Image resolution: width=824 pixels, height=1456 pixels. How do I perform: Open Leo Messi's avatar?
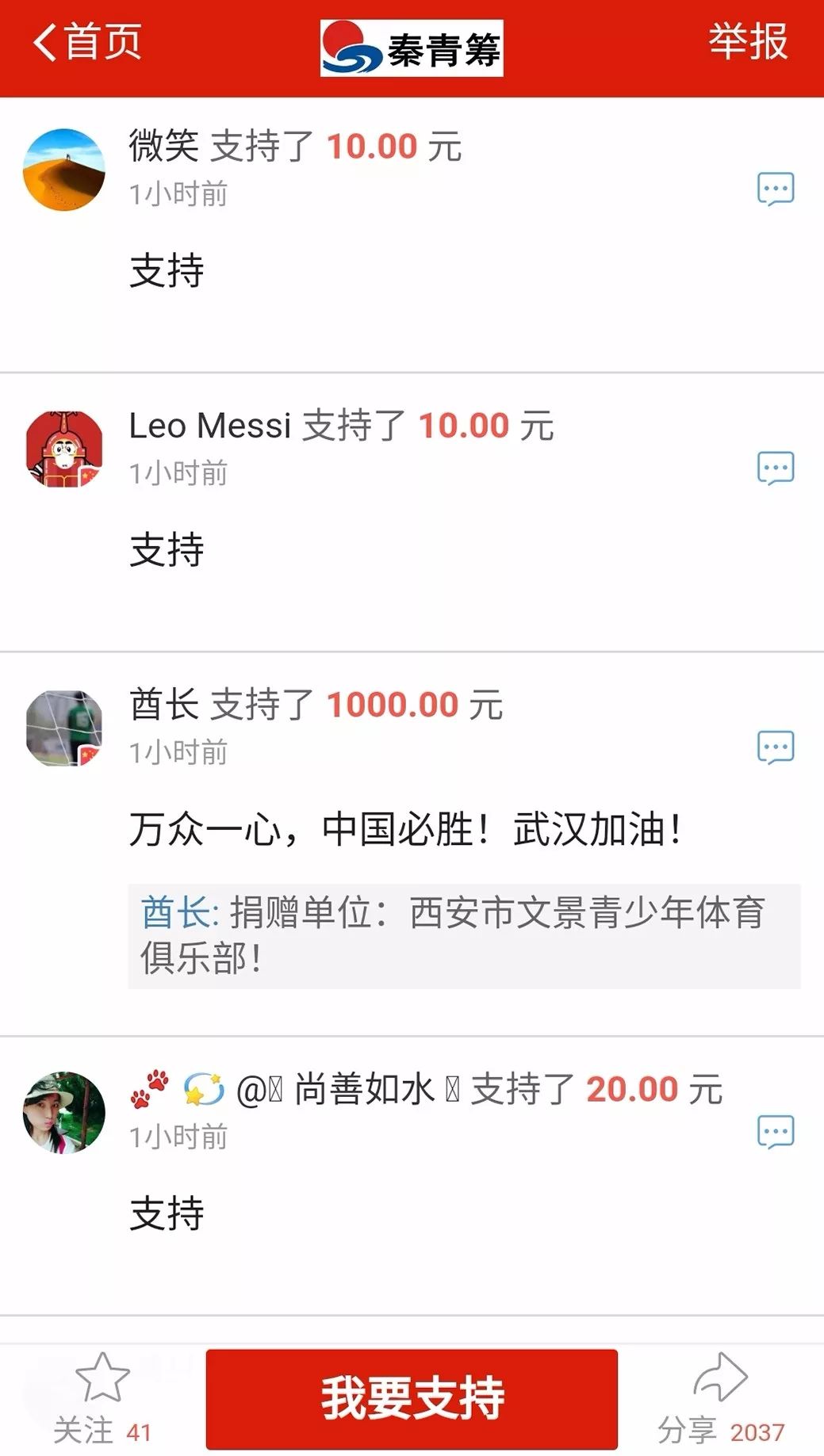tap(64, 449)
